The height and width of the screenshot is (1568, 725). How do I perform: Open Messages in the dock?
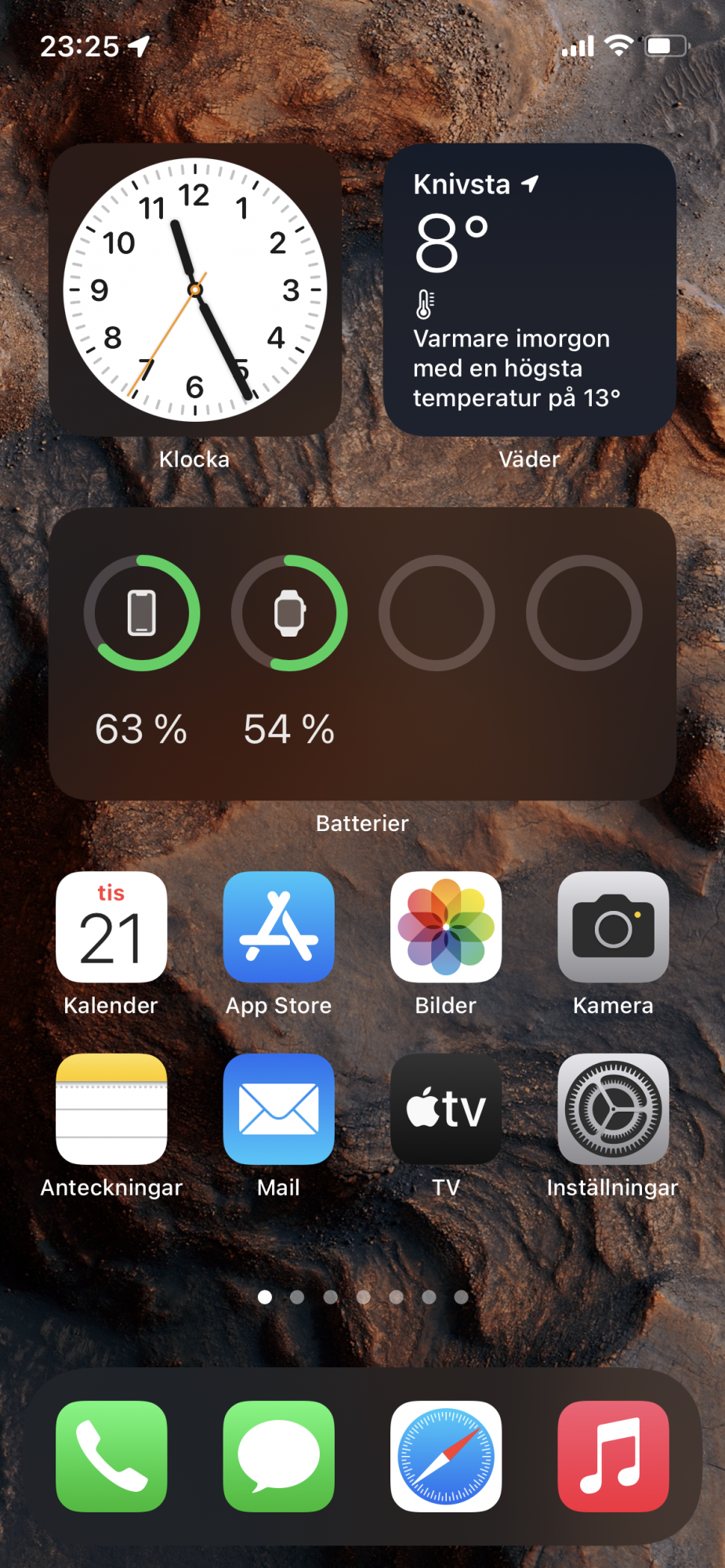(x=278, y=1456)
